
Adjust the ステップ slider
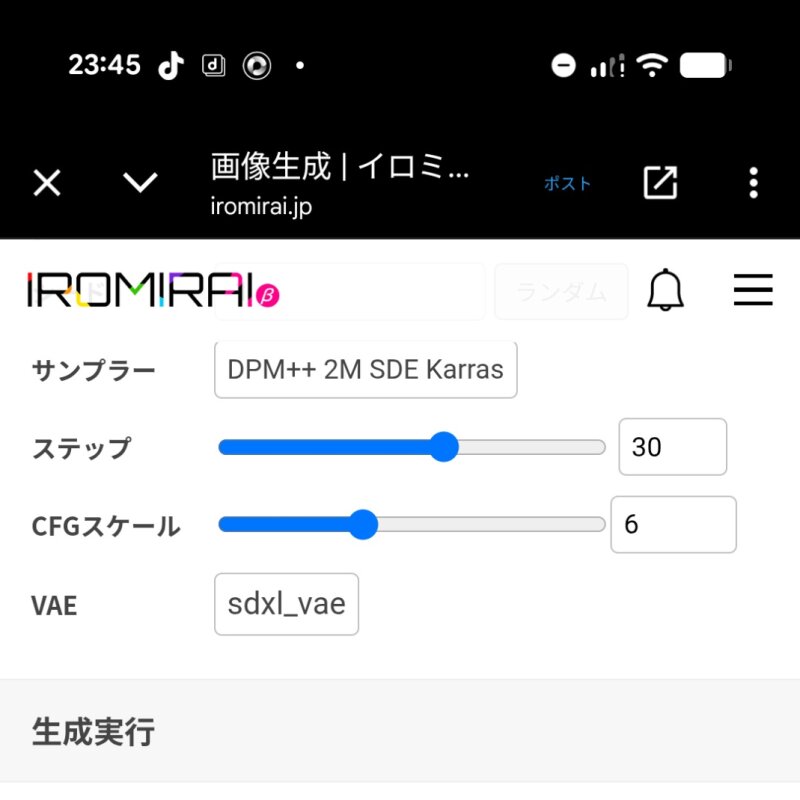click(x=443, y=447)
